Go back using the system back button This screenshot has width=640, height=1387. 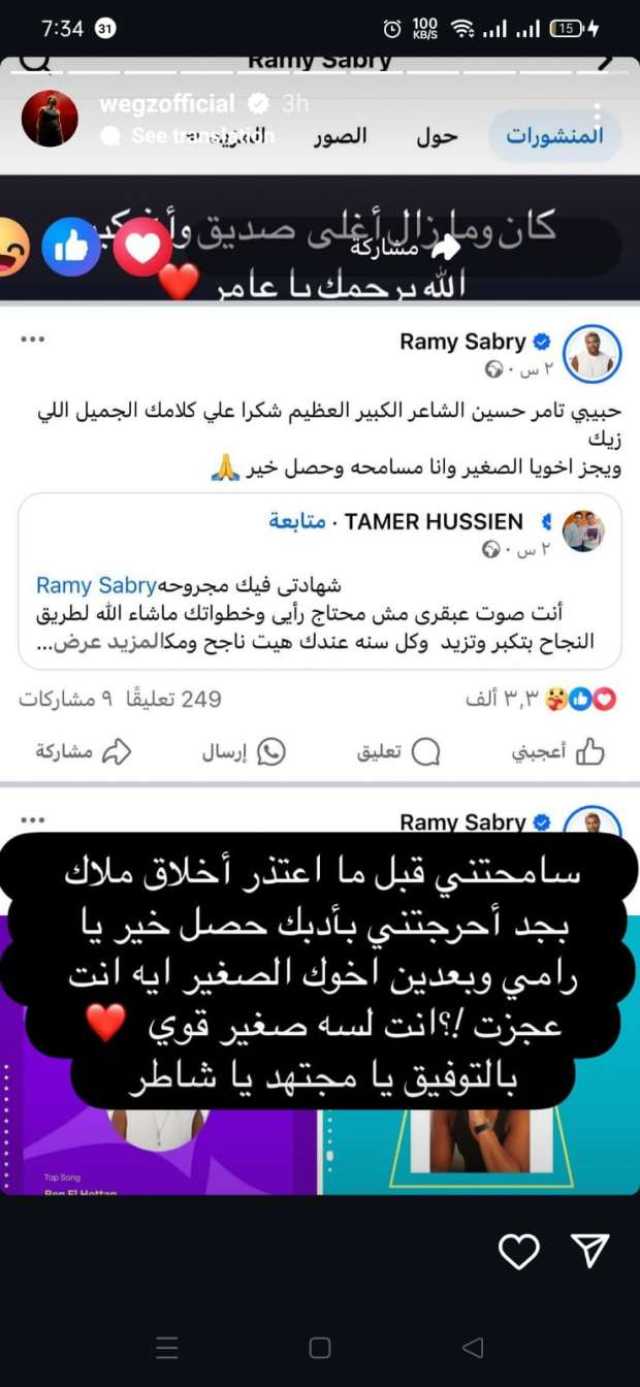pyautogui.click(x=473, y=1347)
